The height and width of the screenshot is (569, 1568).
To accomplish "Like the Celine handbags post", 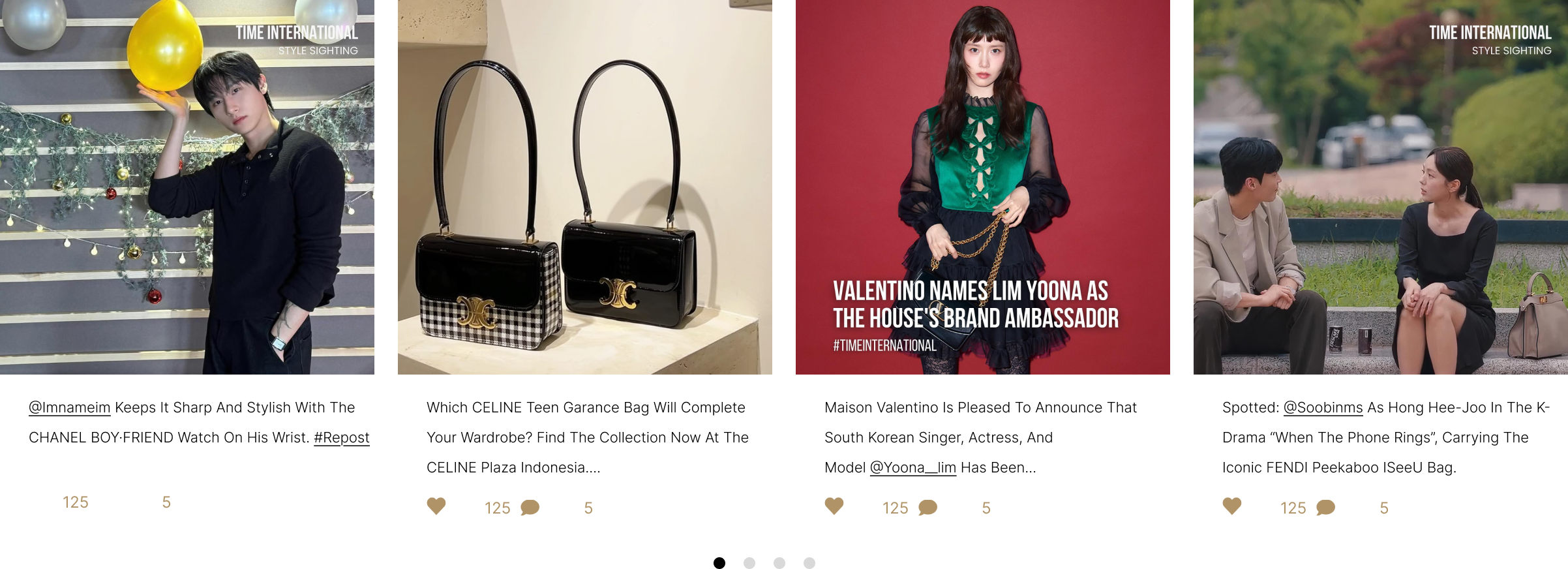I will (x=436, y=506).
